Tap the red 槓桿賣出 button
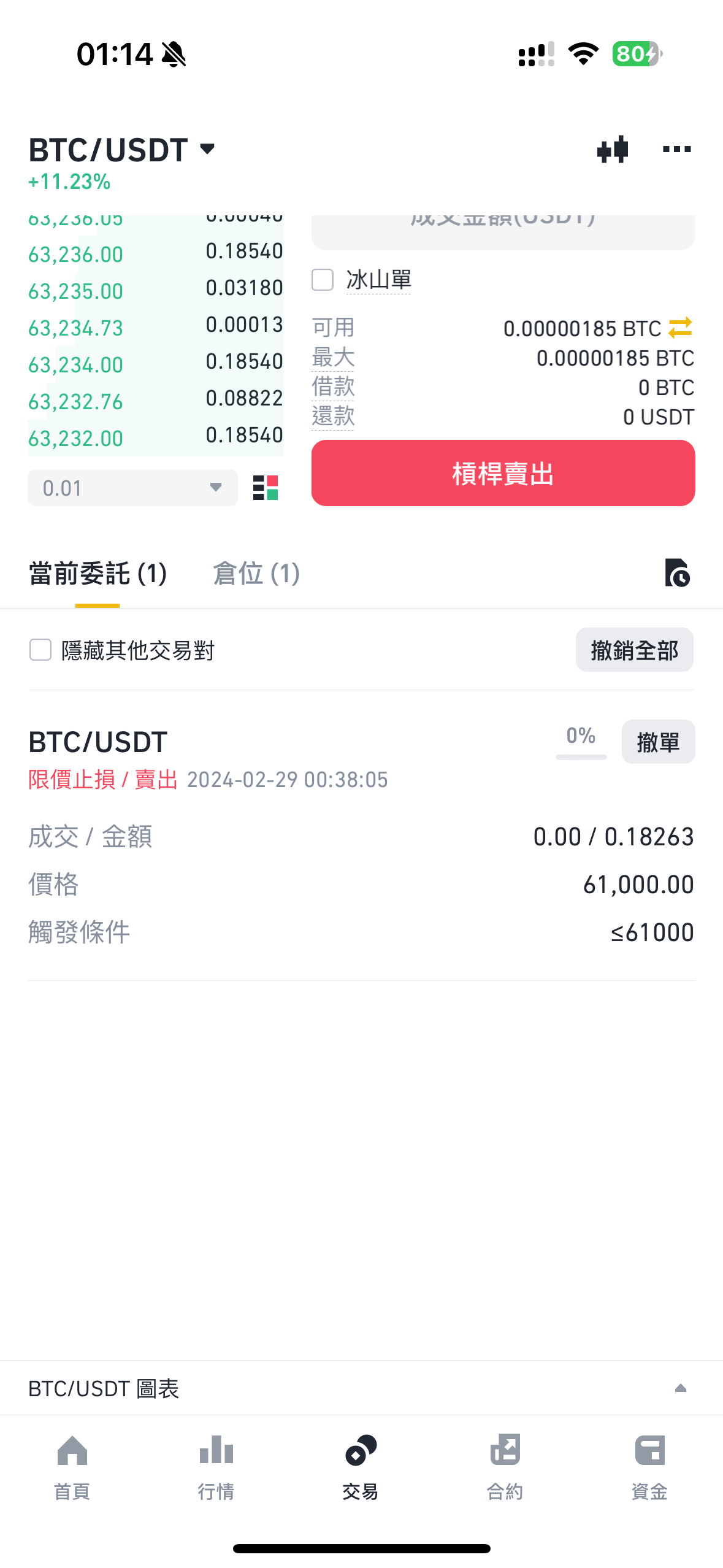This screenshot has height=1568, width=723. pyautogui.click(x=503, y=473)
